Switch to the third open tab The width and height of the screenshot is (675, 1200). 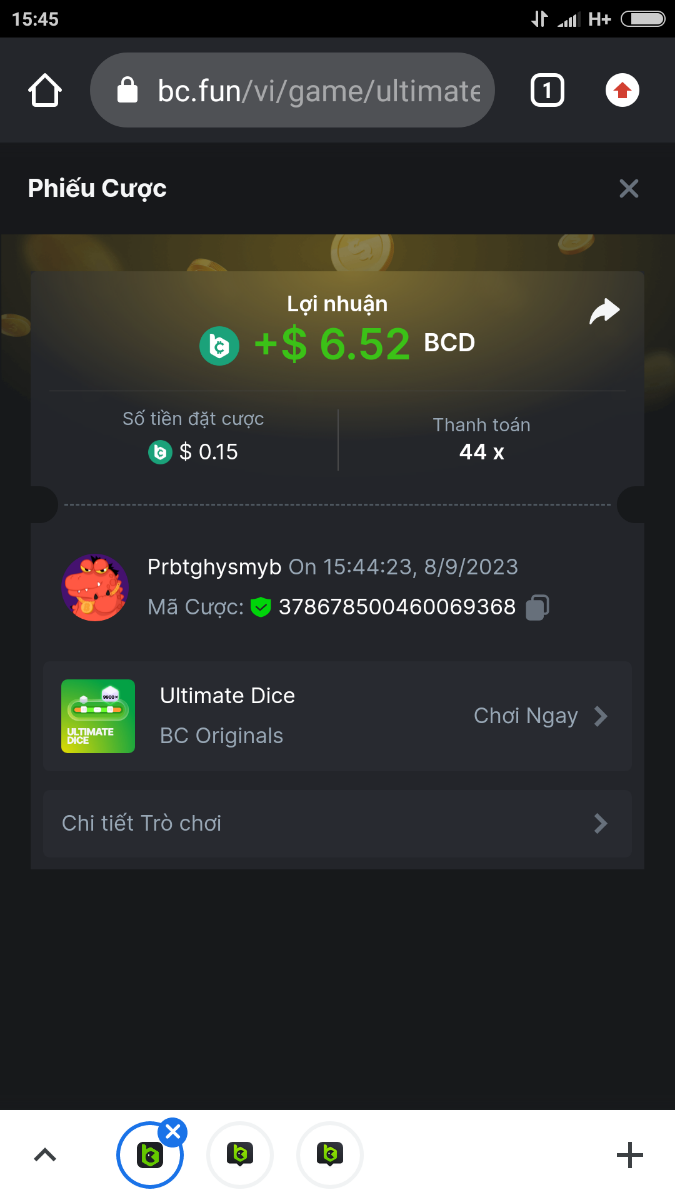(329, 1155)
